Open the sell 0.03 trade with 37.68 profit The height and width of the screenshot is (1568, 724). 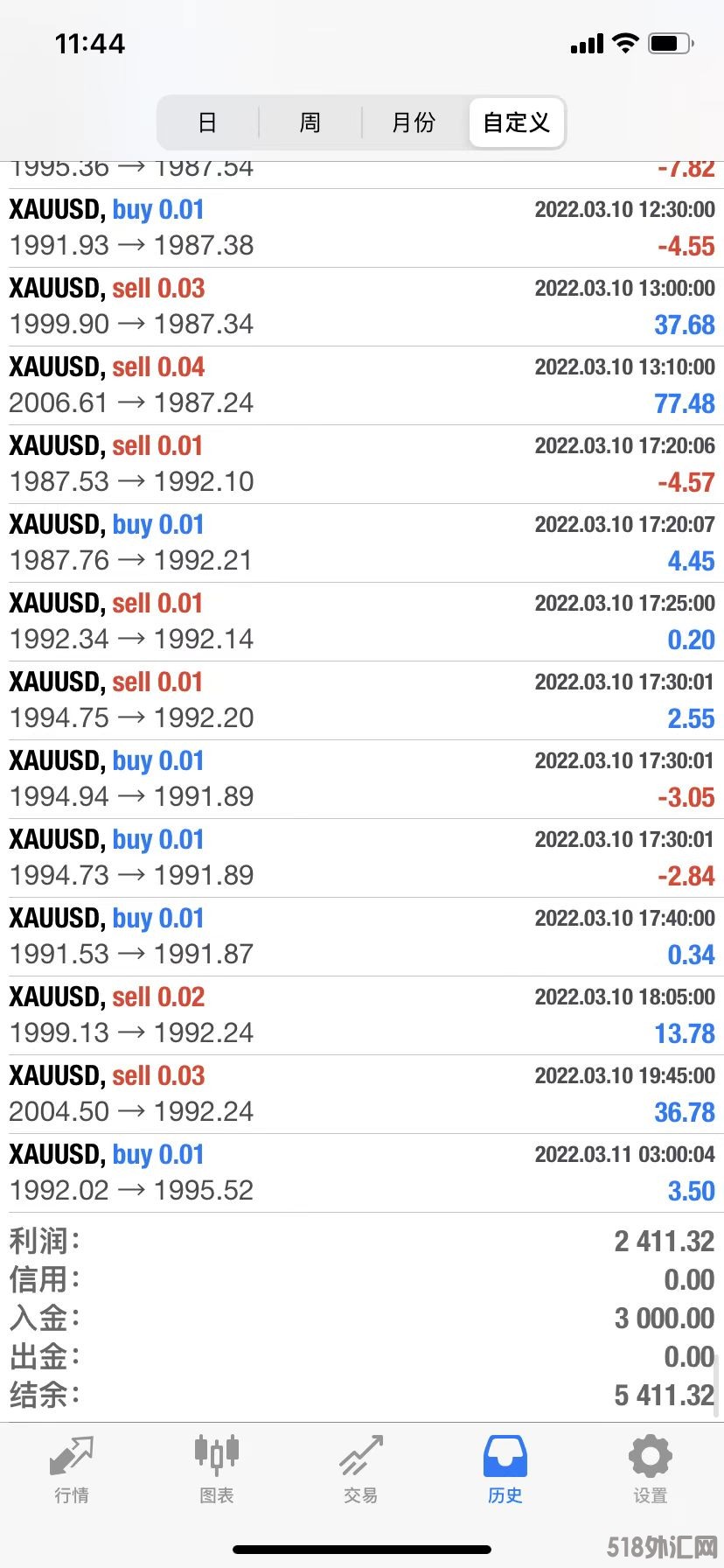[x=362, y=307]
